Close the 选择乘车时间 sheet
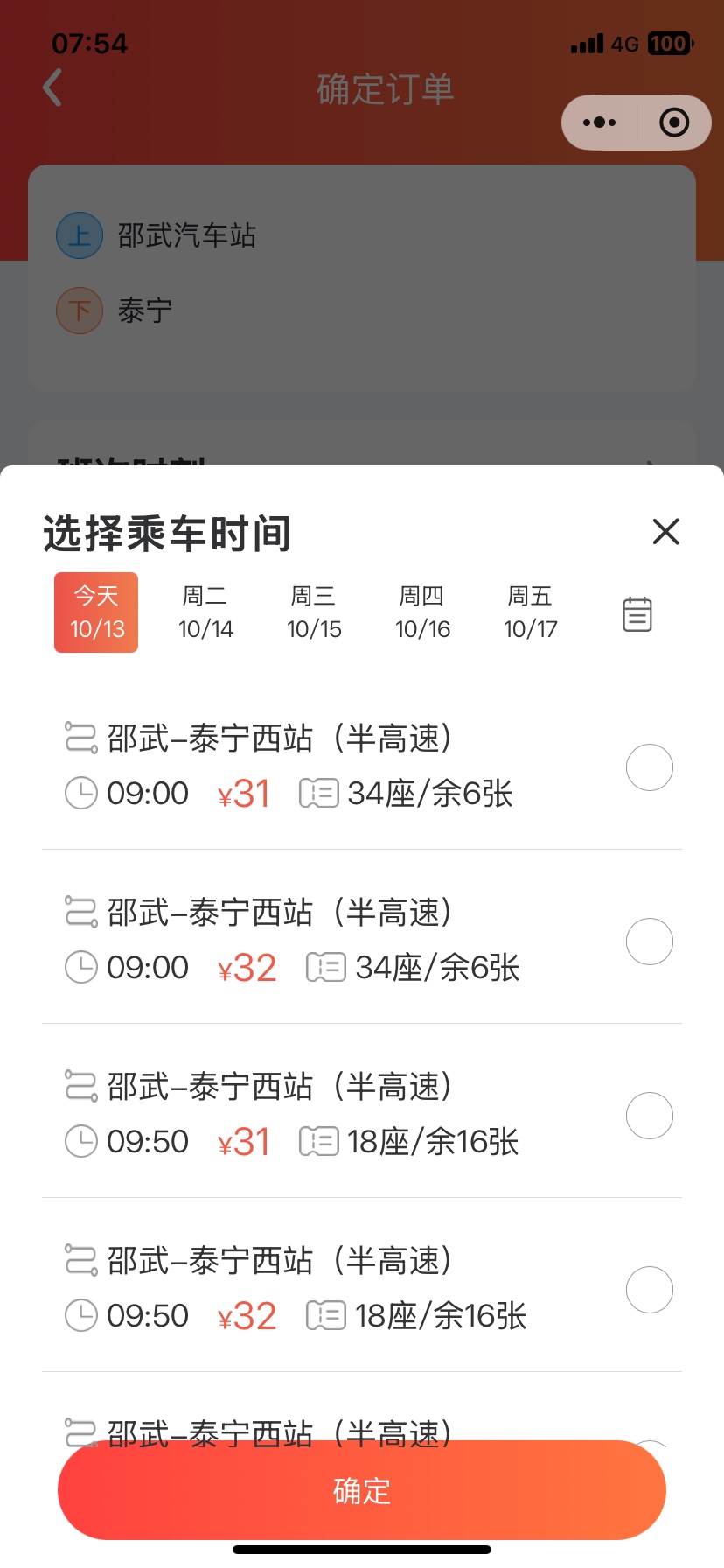This screenshot has width=724, height=1568. [x=665, y=531]
